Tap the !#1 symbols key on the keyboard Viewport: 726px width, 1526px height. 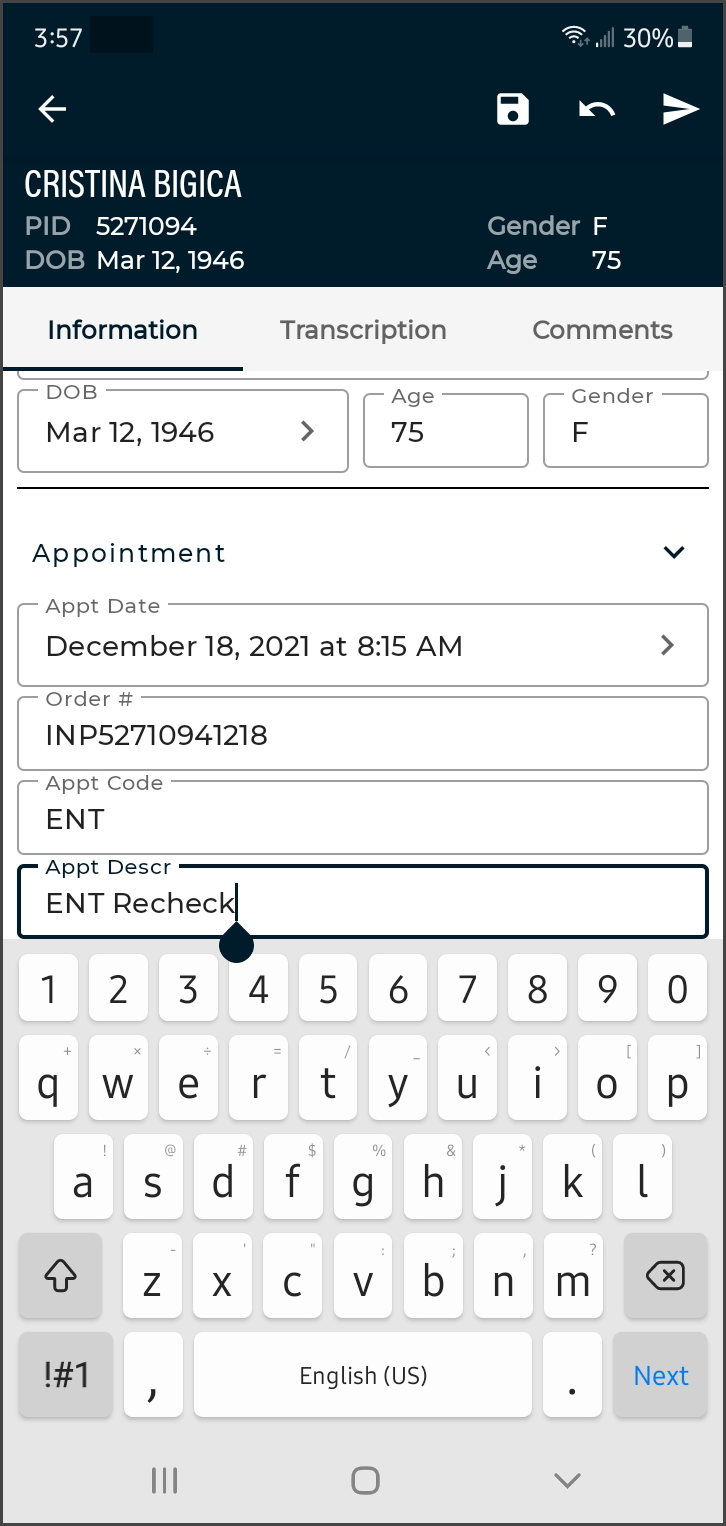point(65,1375)
